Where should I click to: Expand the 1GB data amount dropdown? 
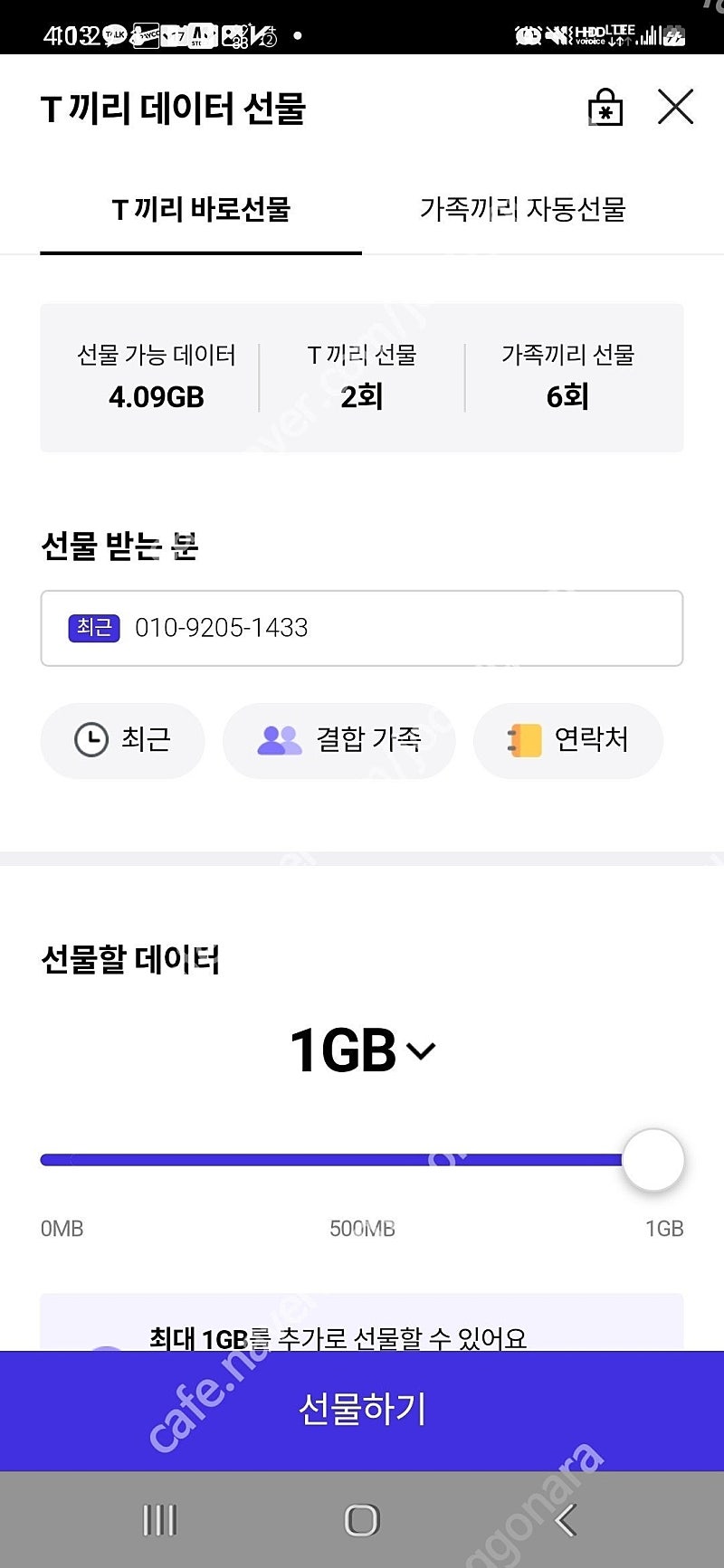362,1050
